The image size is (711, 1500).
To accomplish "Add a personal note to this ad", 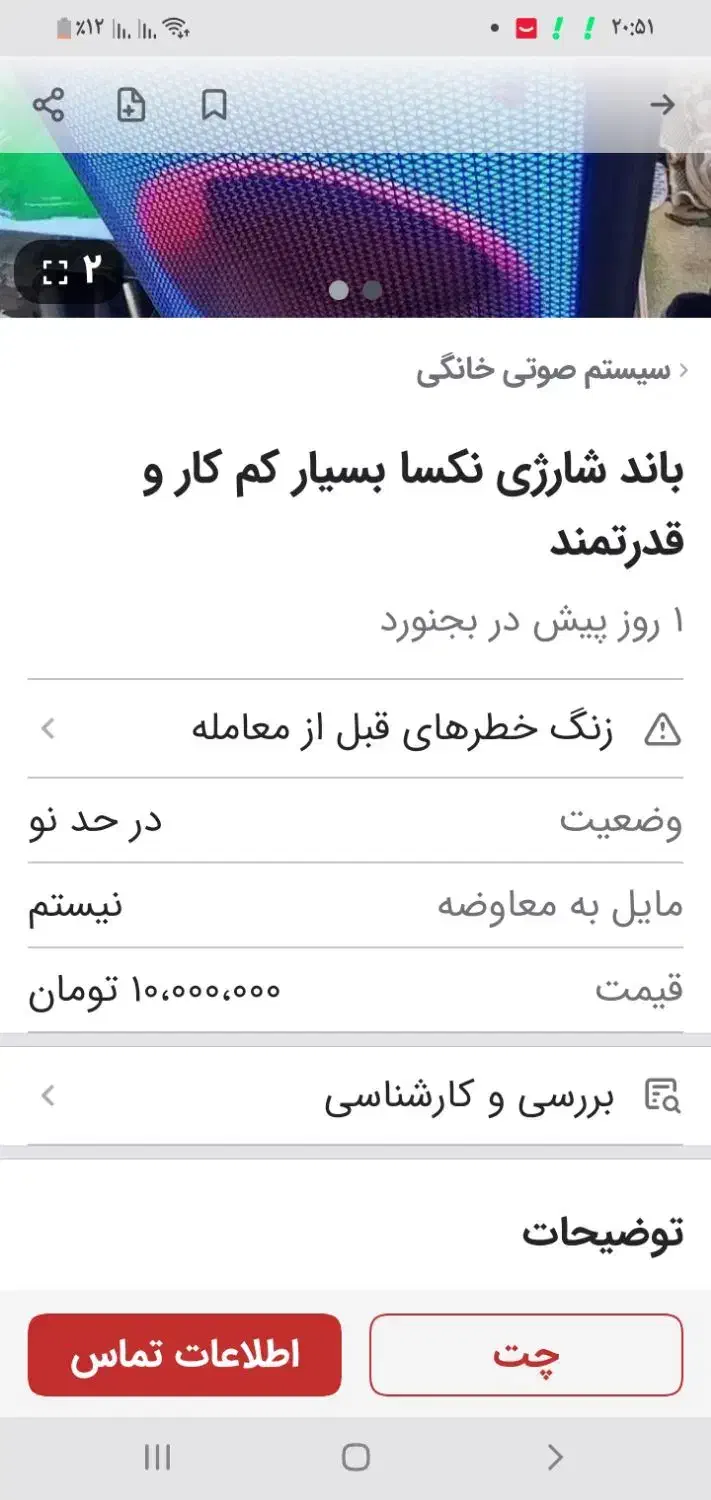I will point(131,104).
